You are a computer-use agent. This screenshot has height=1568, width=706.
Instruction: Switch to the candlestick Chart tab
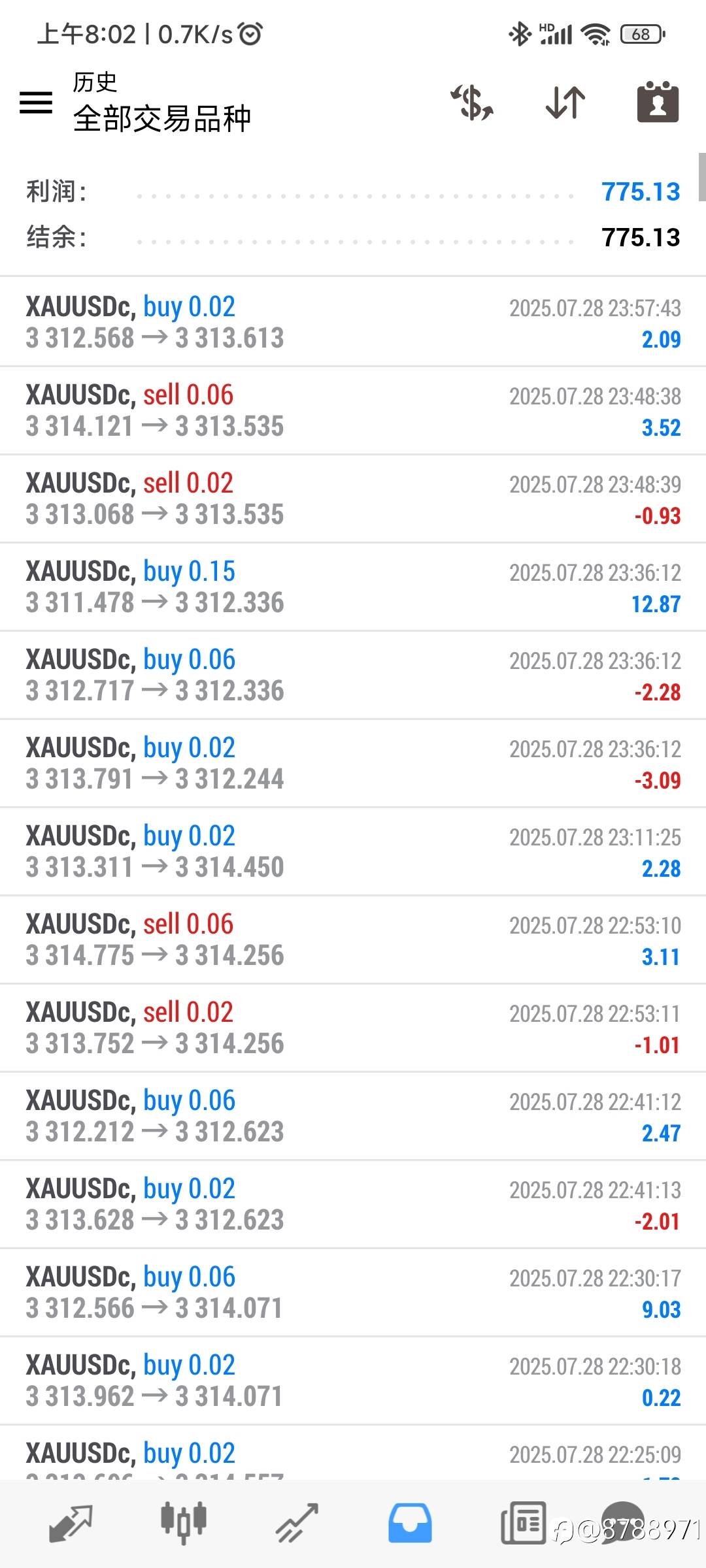[184, 1524]
